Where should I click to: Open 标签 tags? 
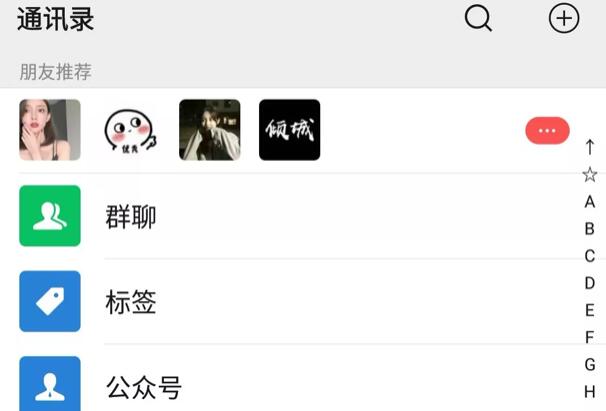click(x=130, y=301)
